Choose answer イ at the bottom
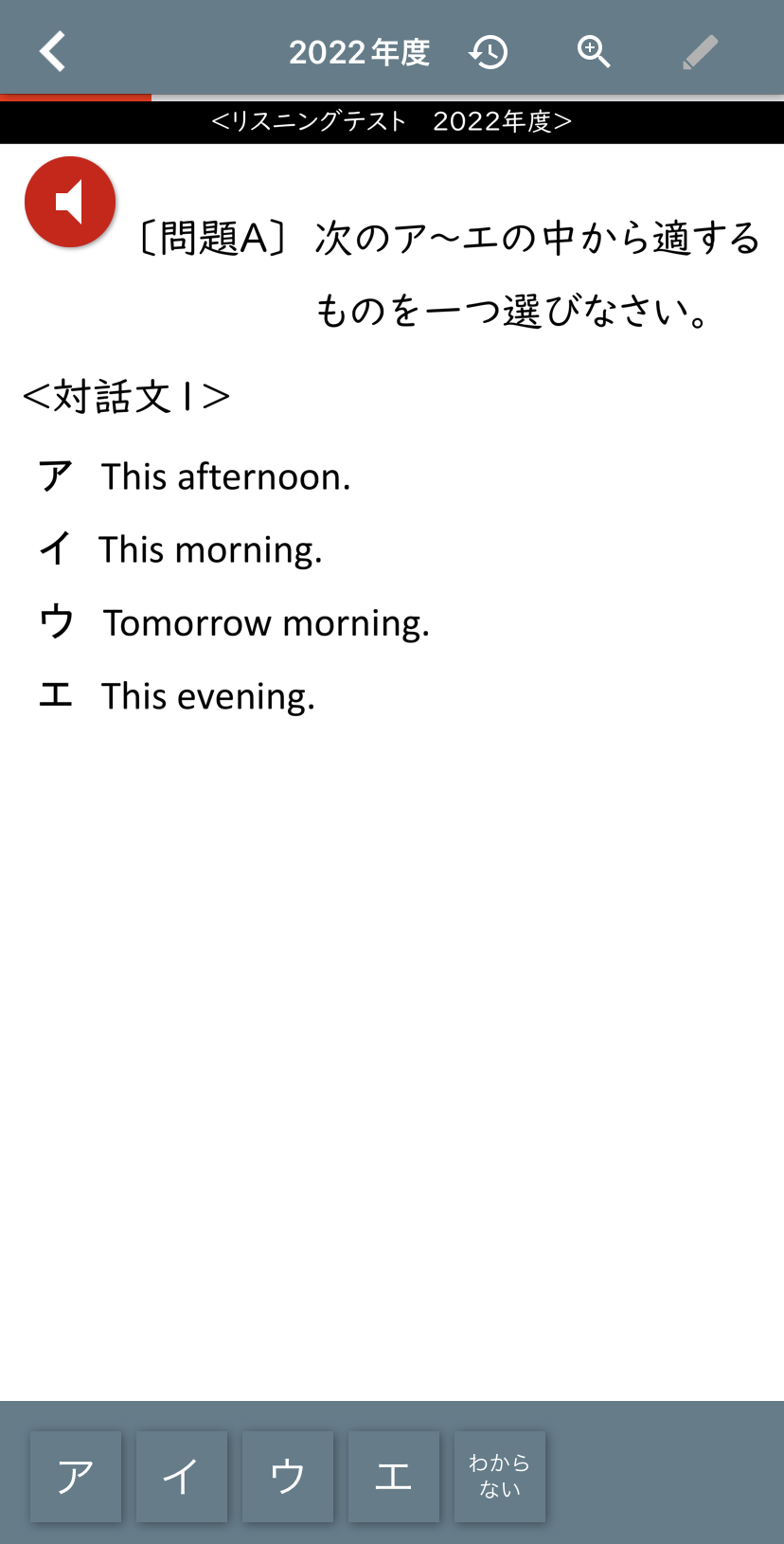This screenshot has width=784, height=1544. [182, 1476]
